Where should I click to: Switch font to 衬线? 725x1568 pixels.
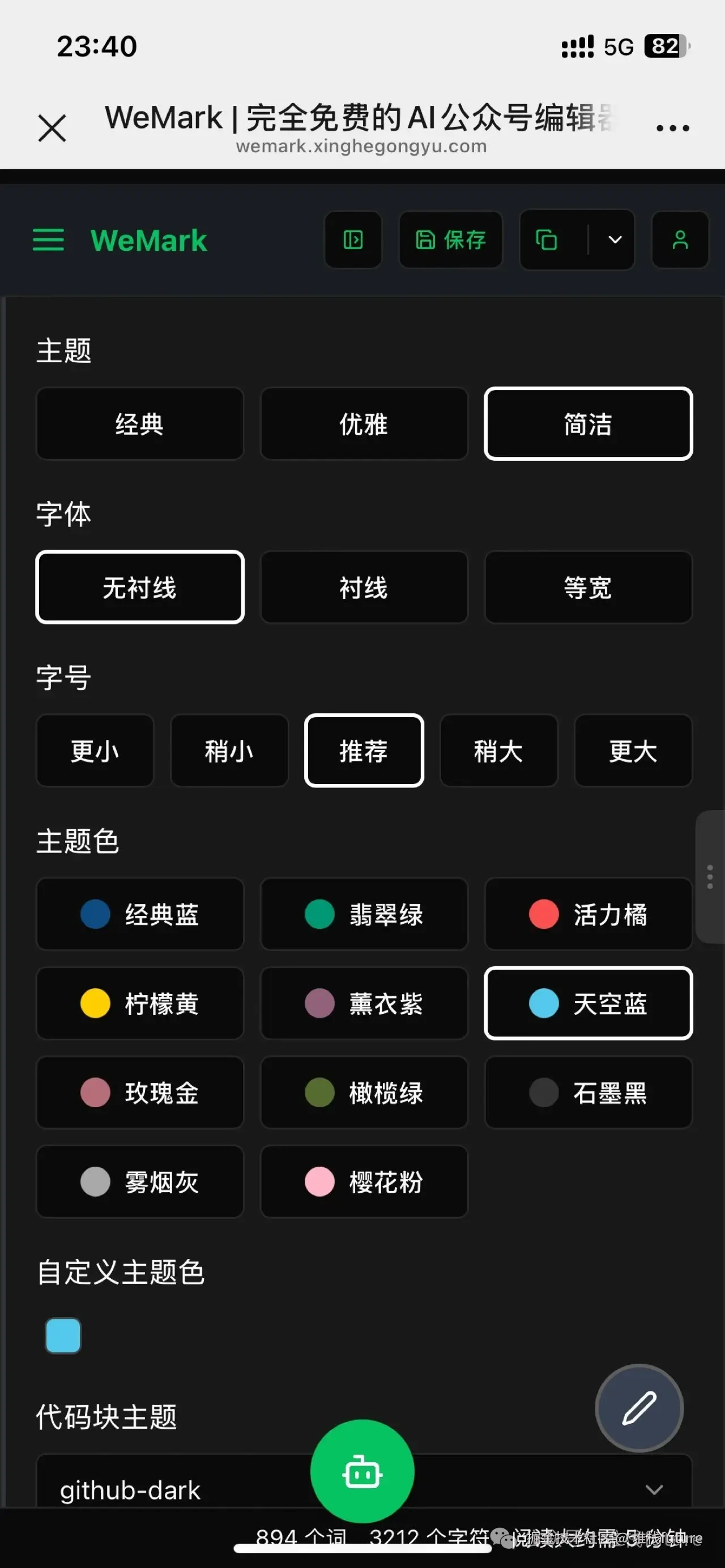pos(364,588)
